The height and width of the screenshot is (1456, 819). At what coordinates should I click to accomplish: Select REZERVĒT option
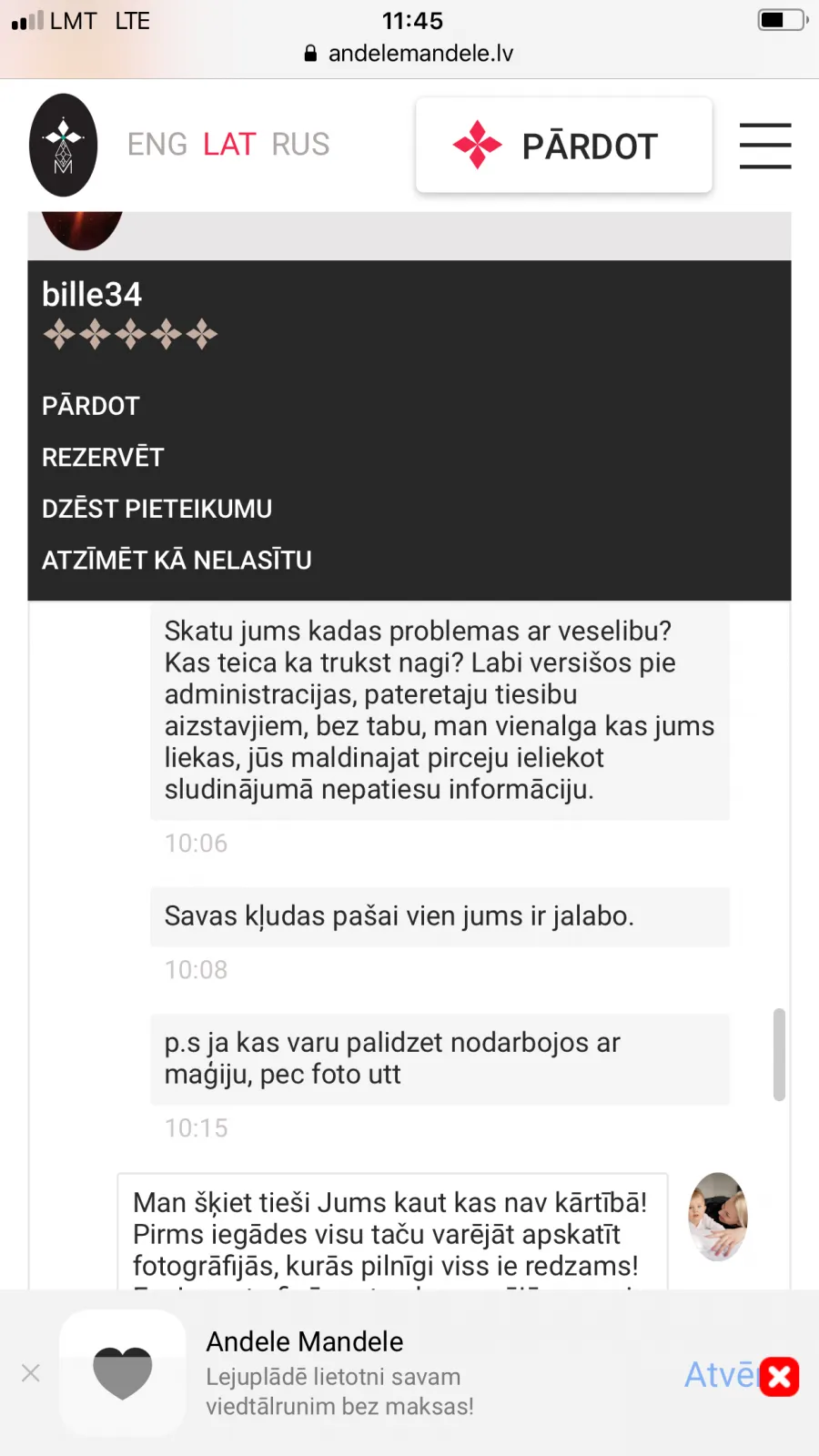pos(103,457)
